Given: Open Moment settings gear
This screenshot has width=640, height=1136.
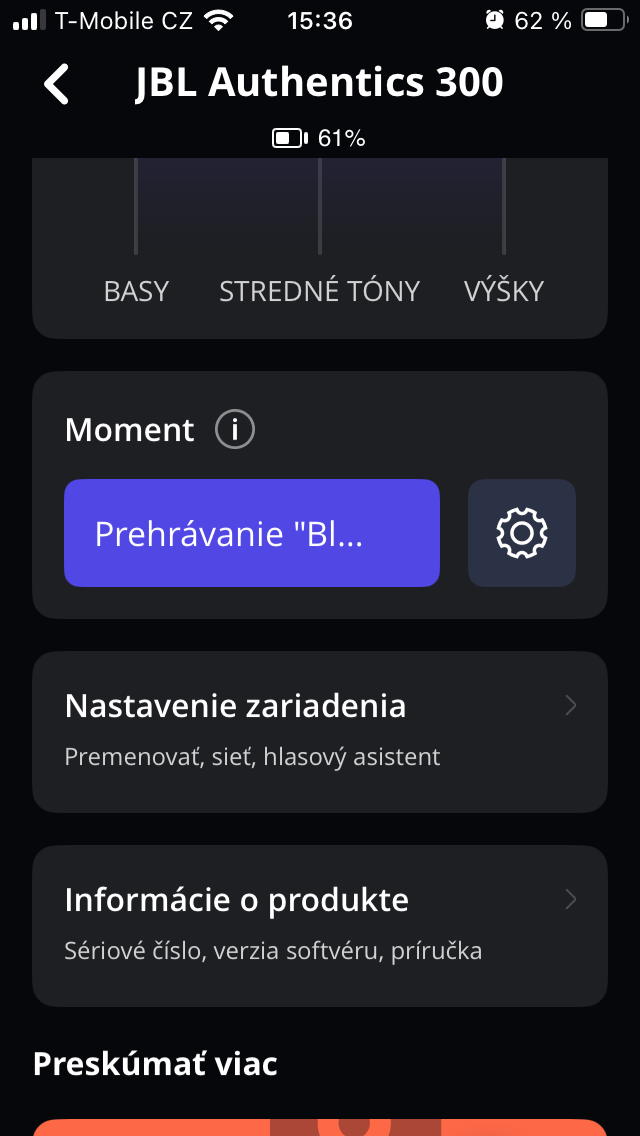Looking at the screenshot, I should (521, 533).
